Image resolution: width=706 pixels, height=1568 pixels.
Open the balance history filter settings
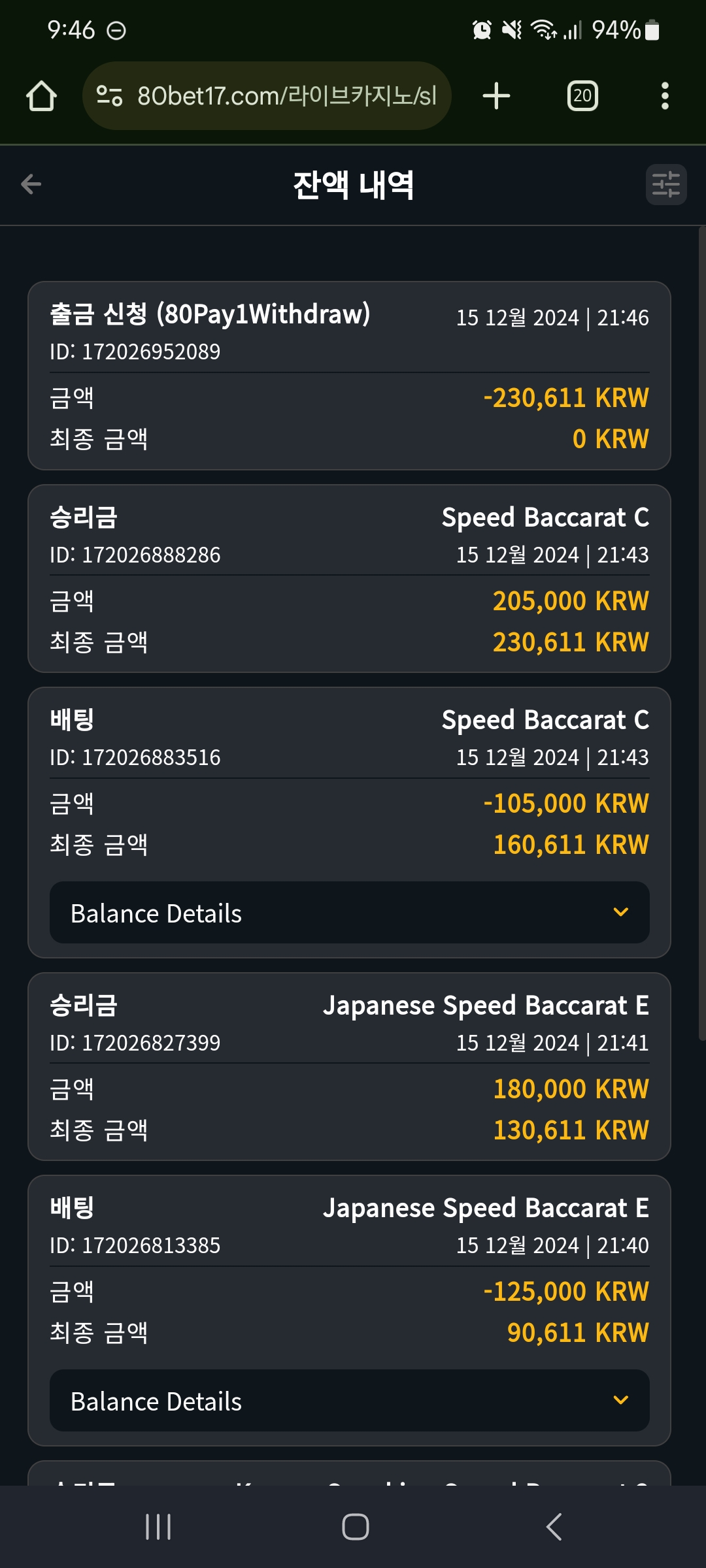[666, 184]
